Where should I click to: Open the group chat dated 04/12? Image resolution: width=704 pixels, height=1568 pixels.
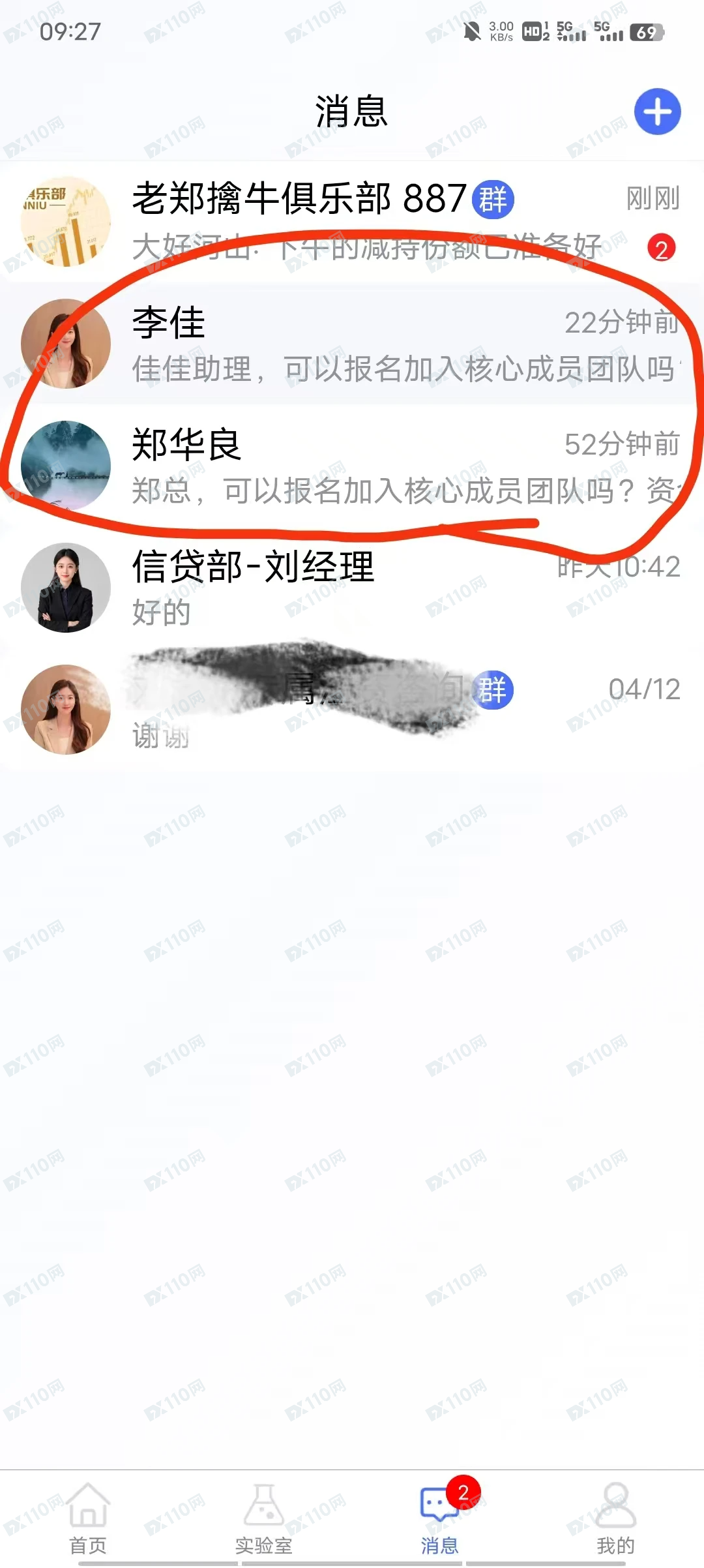pyautogui.click(x=352, y=710)
